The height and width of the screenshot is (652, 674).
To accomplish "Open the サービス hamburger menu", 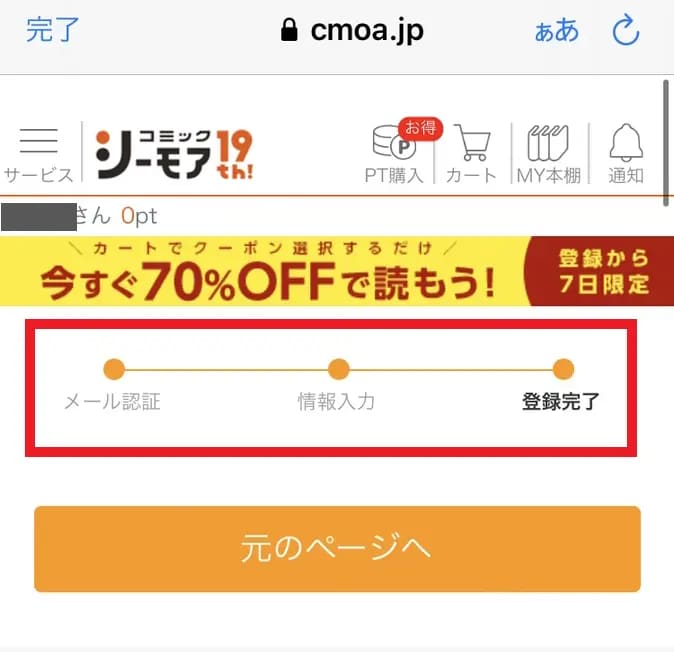I will [x=39, y=154].
